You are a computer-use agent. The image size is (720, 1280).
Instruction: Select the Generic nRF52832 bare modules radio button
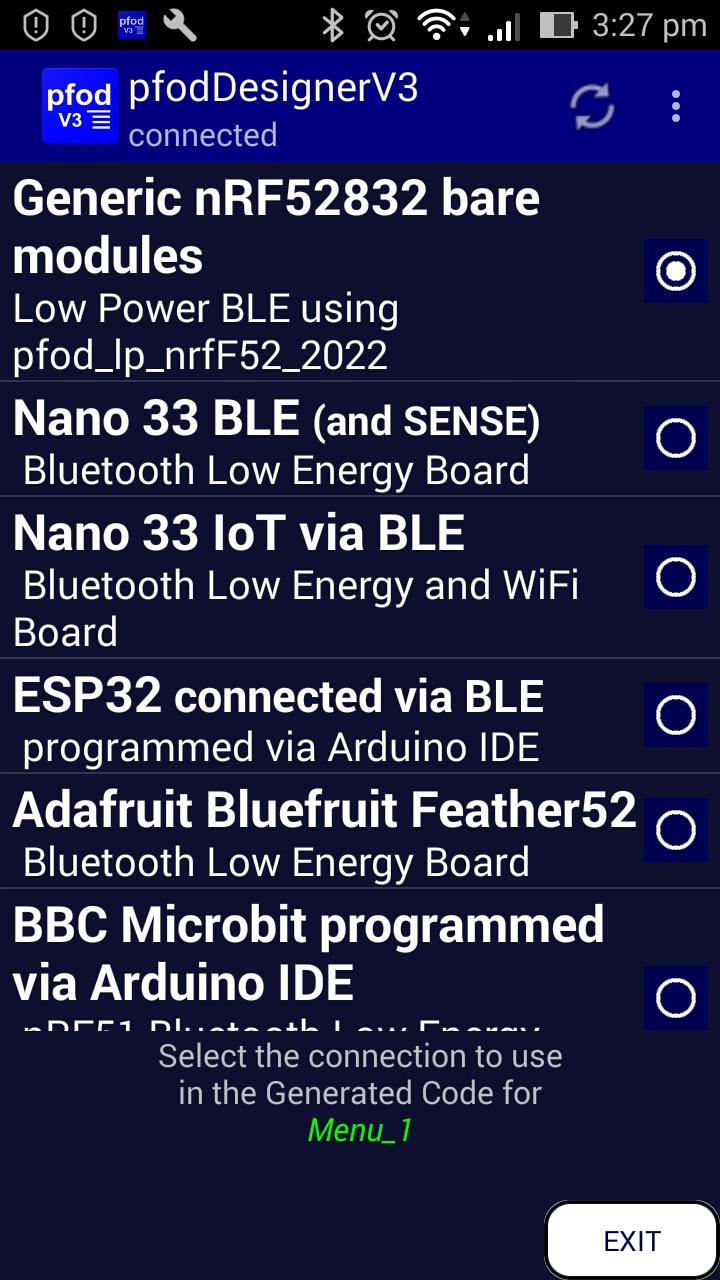[x=675, y=270]
